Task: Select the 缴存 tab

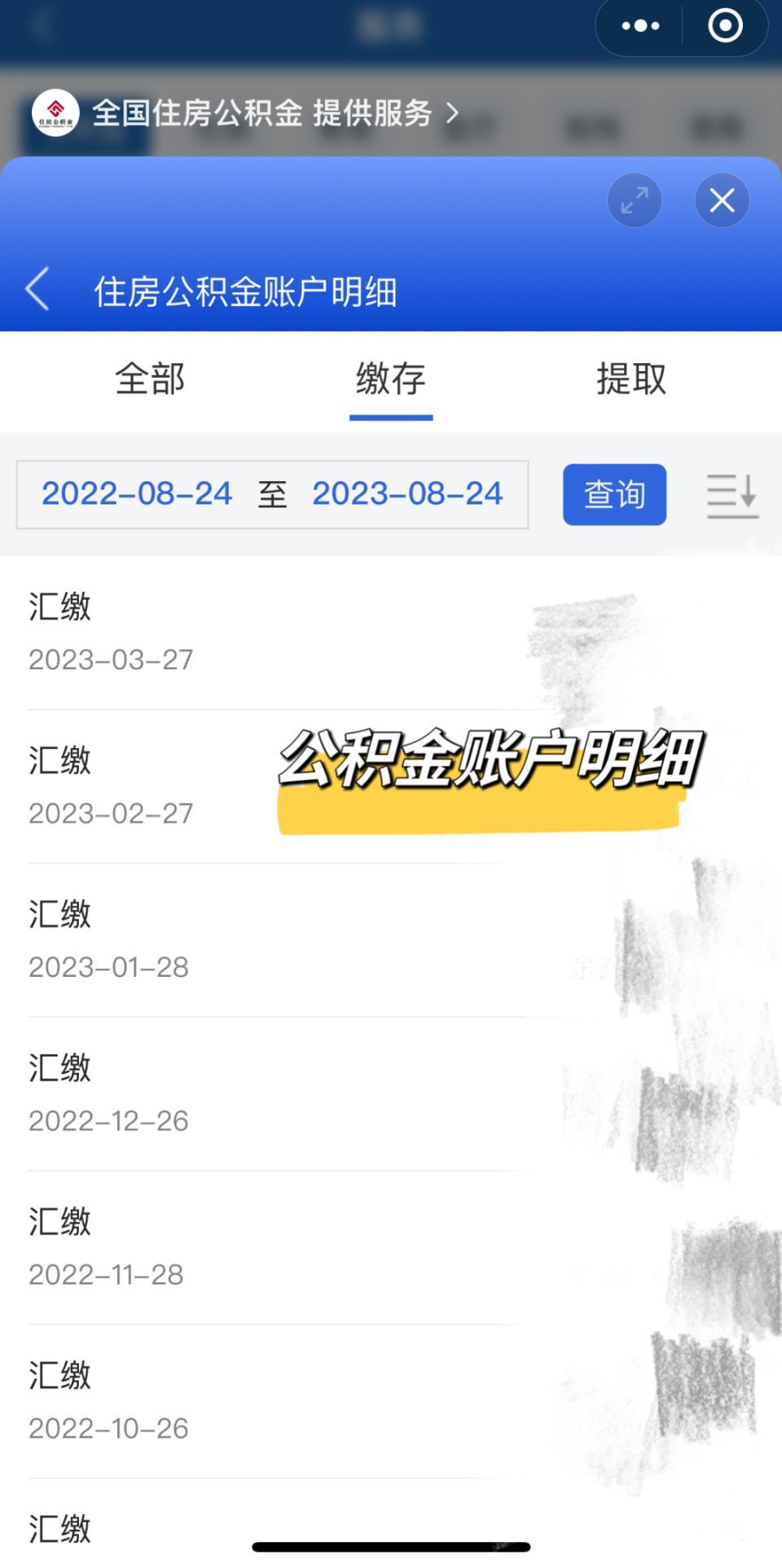Action: coord(391,380)
